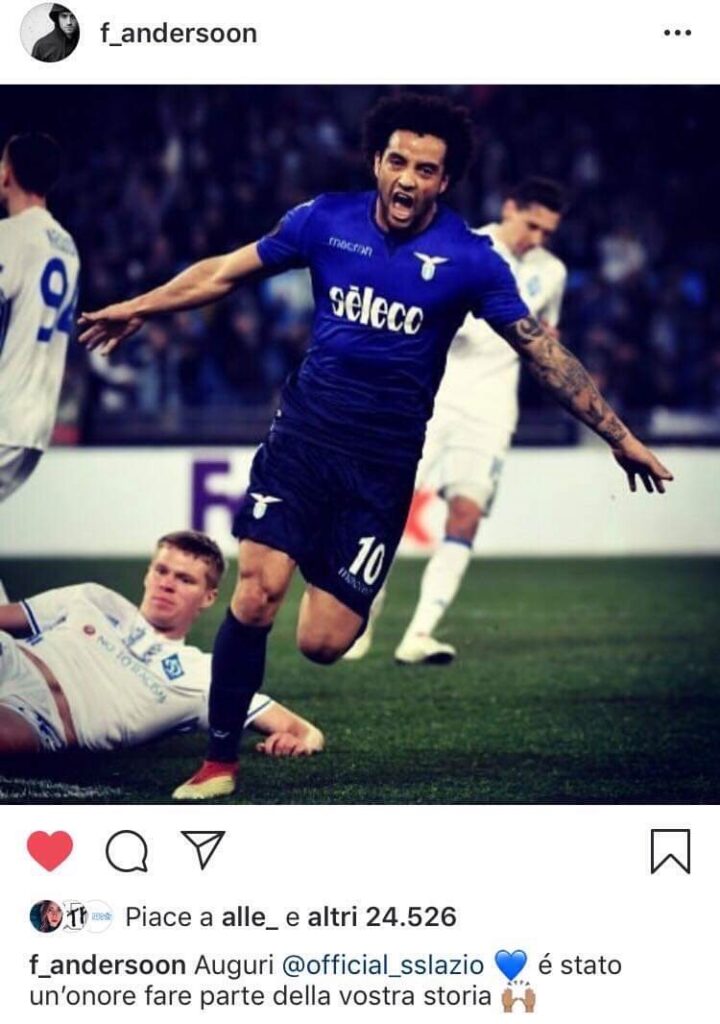View the list of 24.526 other likers

click(x=381, y=917)
